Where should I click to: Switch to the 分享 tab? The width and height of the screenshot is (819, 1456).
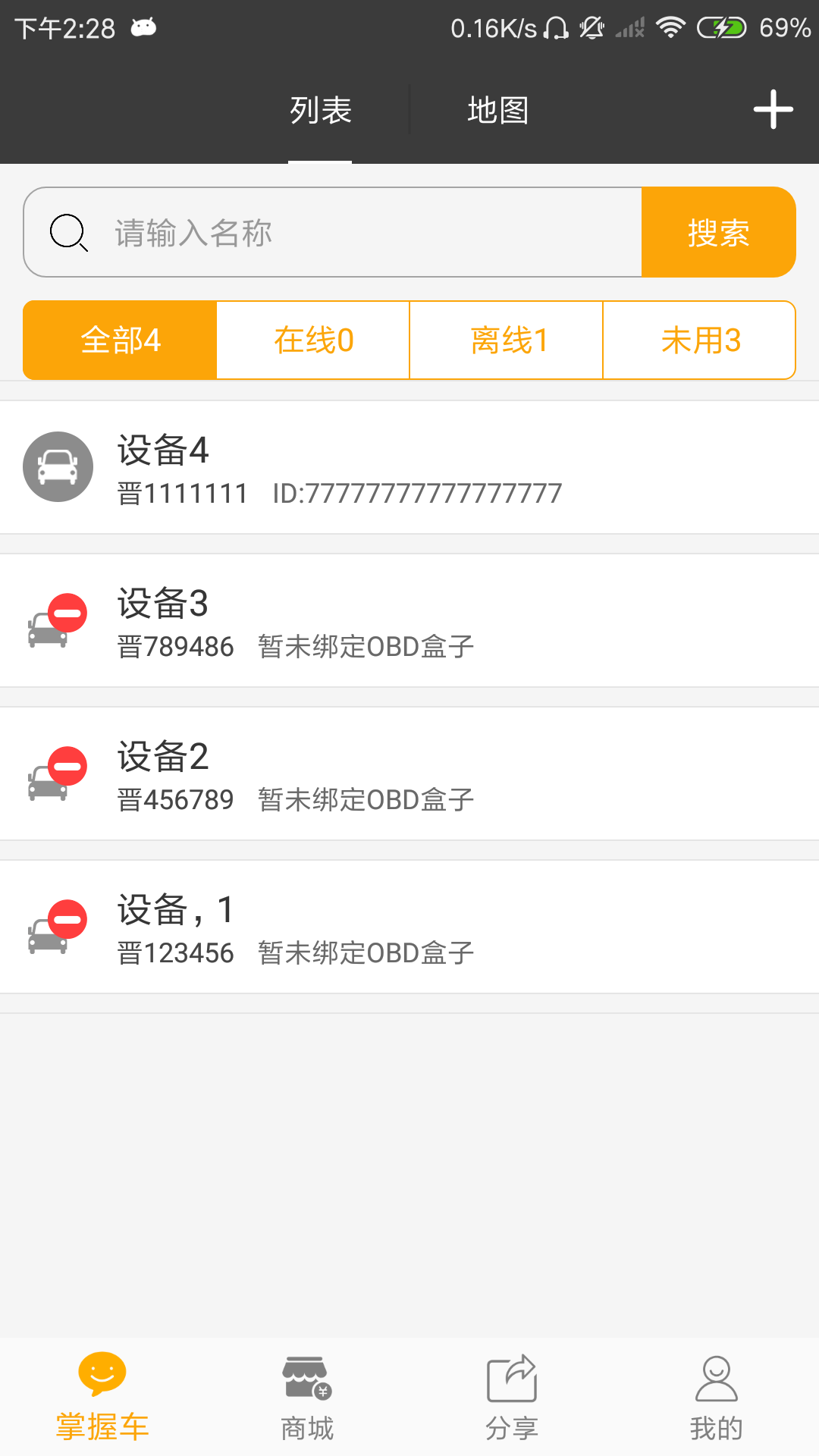[x=512, y=1397]
